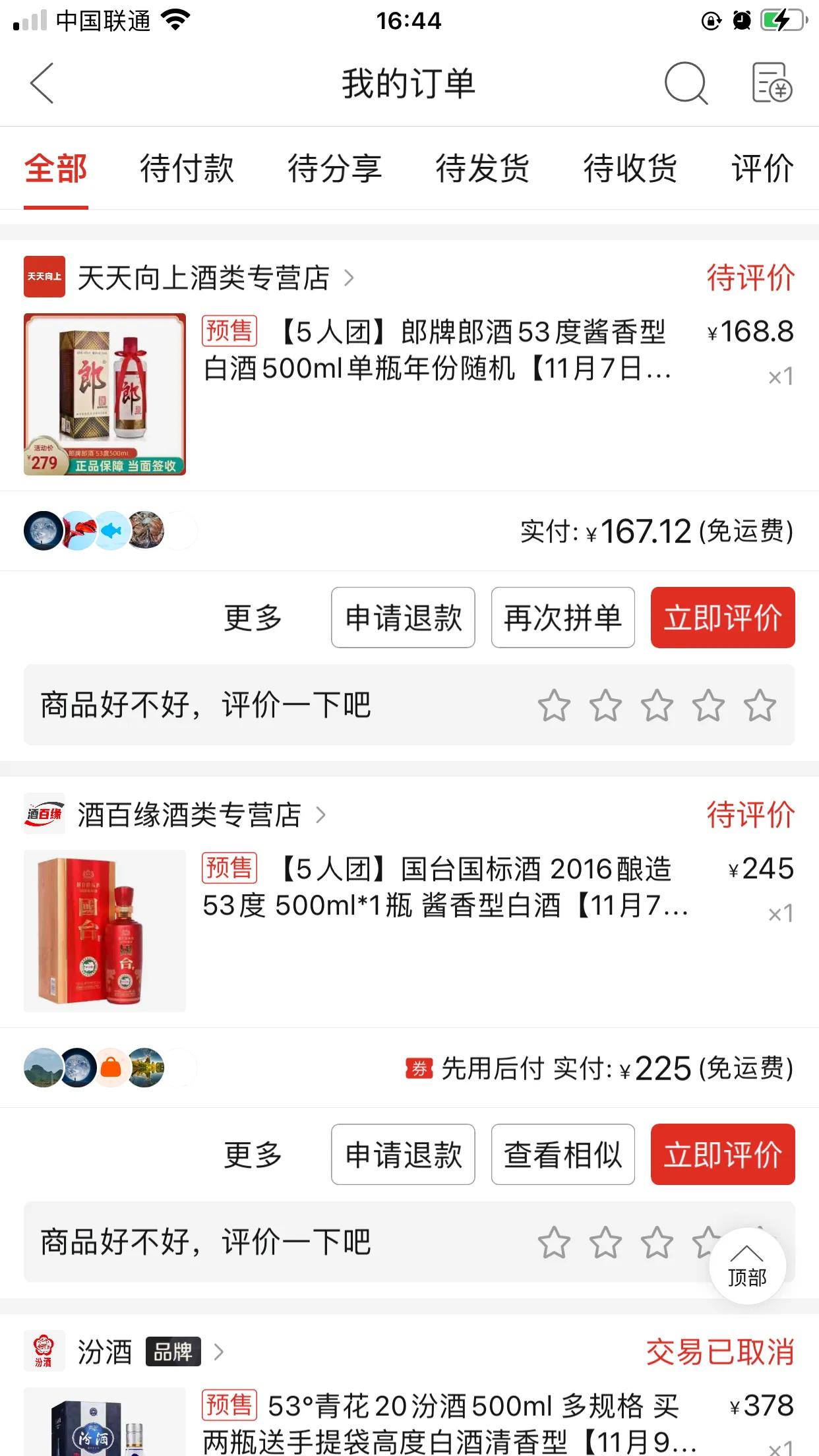
Task: Open 更多 options for 郎牌郎酒 order
Action: click(x=253, y=618)
